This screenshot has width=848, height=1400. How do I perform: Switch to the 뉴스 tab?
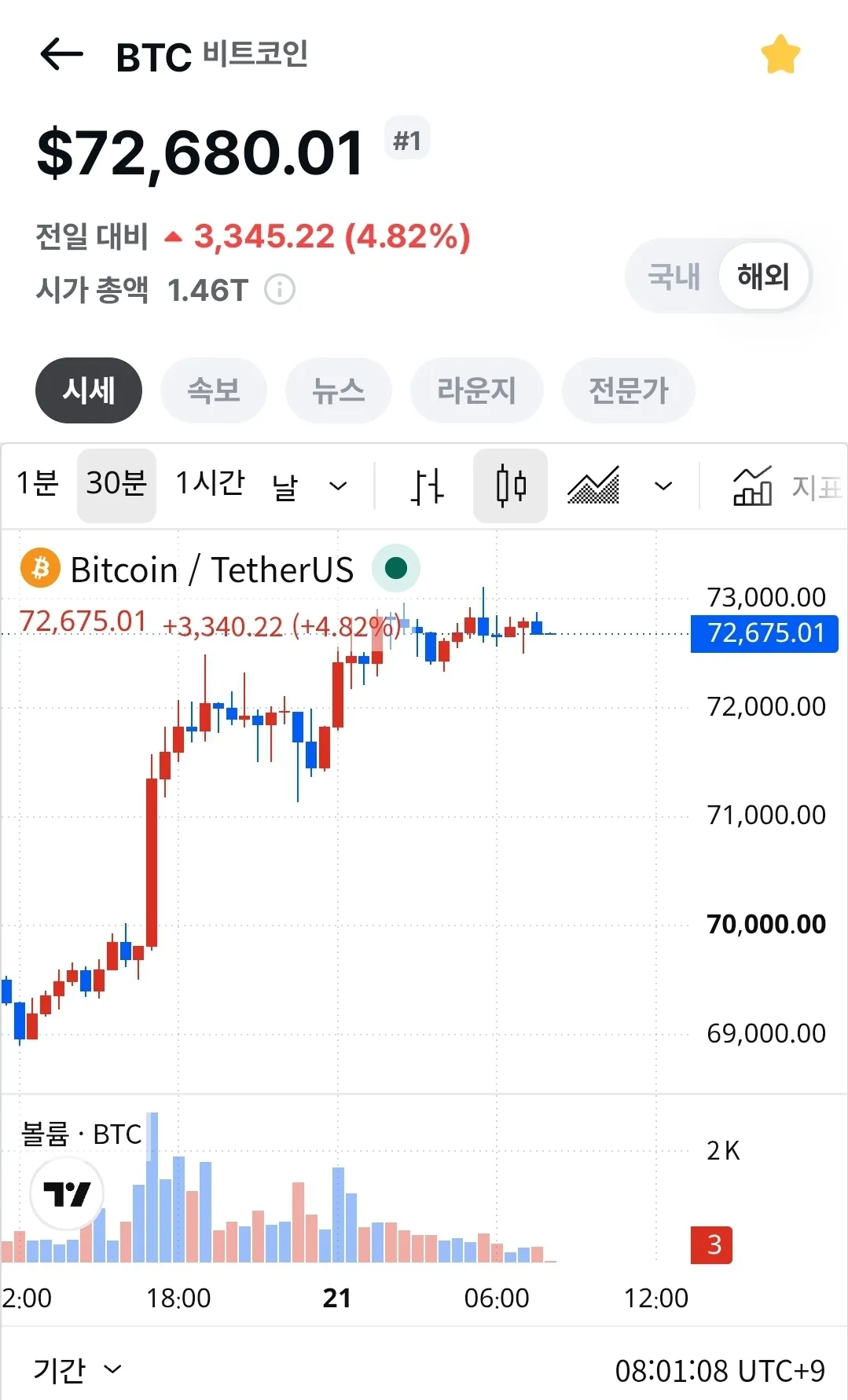pyautogui.click(x=339, y=390)
